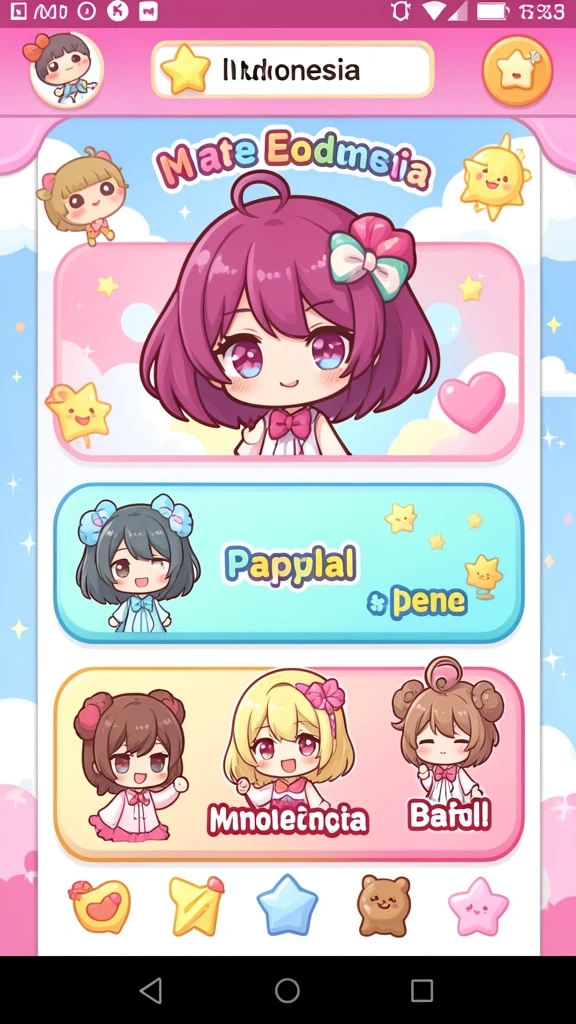The height and width of the screenshot is (1024, 576).
Task: Select the heart icon in the bottom bar
Action: point(101,905)
